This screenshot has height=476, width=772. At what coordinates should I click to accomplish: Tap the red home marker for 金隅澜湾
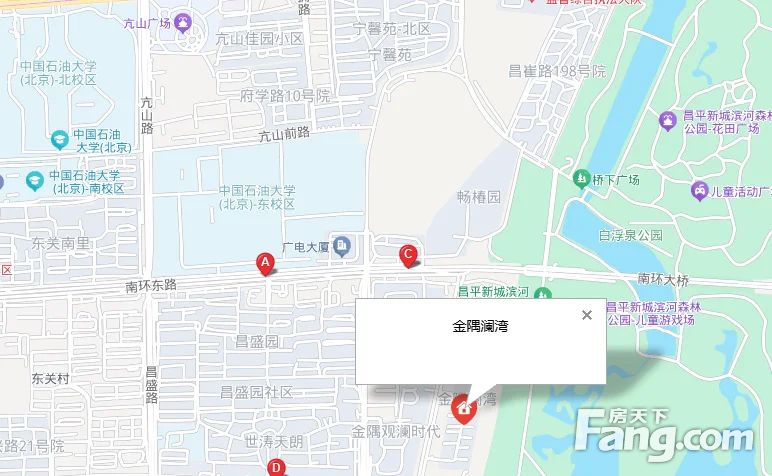(x=463, y=409)
